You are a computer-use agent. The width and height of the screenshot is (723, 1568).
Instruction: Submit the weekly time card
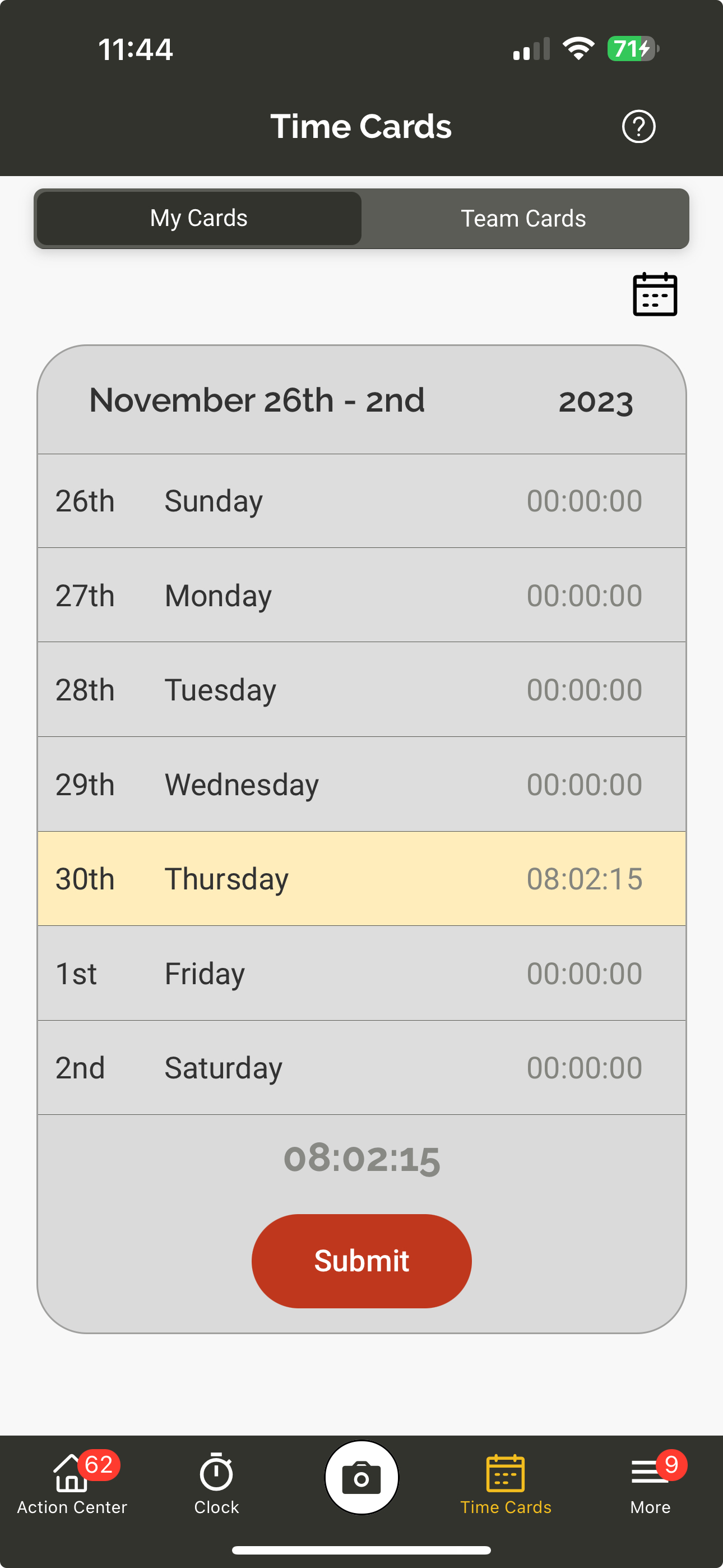[x=361, y=1261]
